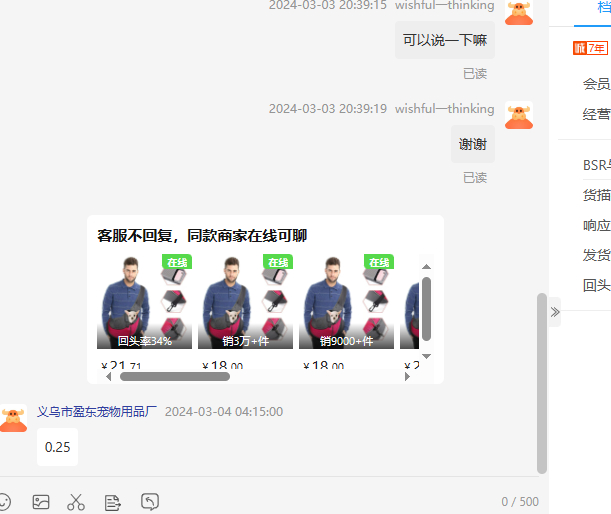Open seller avatar beside 0.25 message
This screenshot has width=611, height=514.
13,418
